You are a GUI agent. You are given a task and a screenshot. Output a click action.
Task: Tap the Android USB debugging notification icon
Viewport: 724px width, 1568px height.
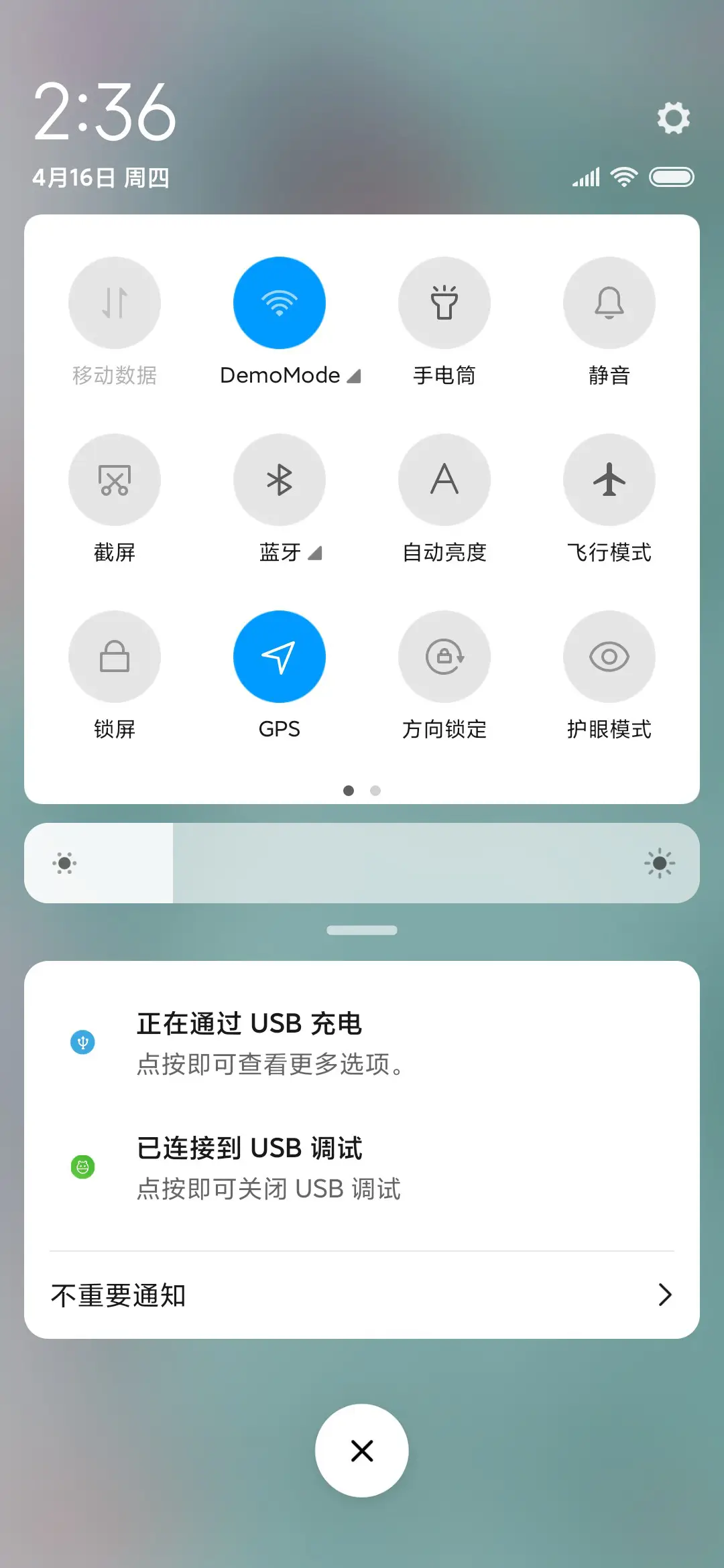82,1167
